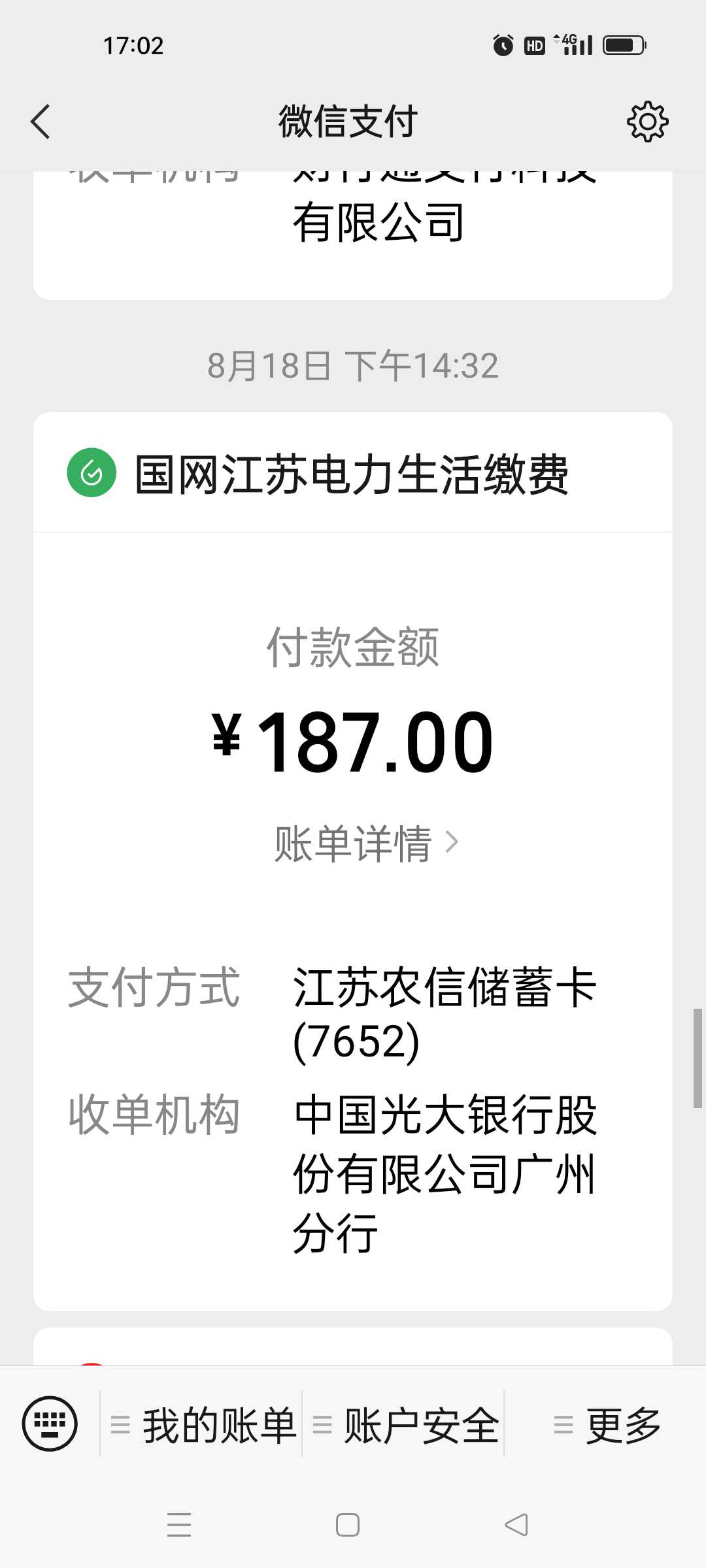The width and height of the screenshot is (706, 1568).
Task: Open the 国网江苏电力生活缴费 payment card
Action: pos(353,861)
